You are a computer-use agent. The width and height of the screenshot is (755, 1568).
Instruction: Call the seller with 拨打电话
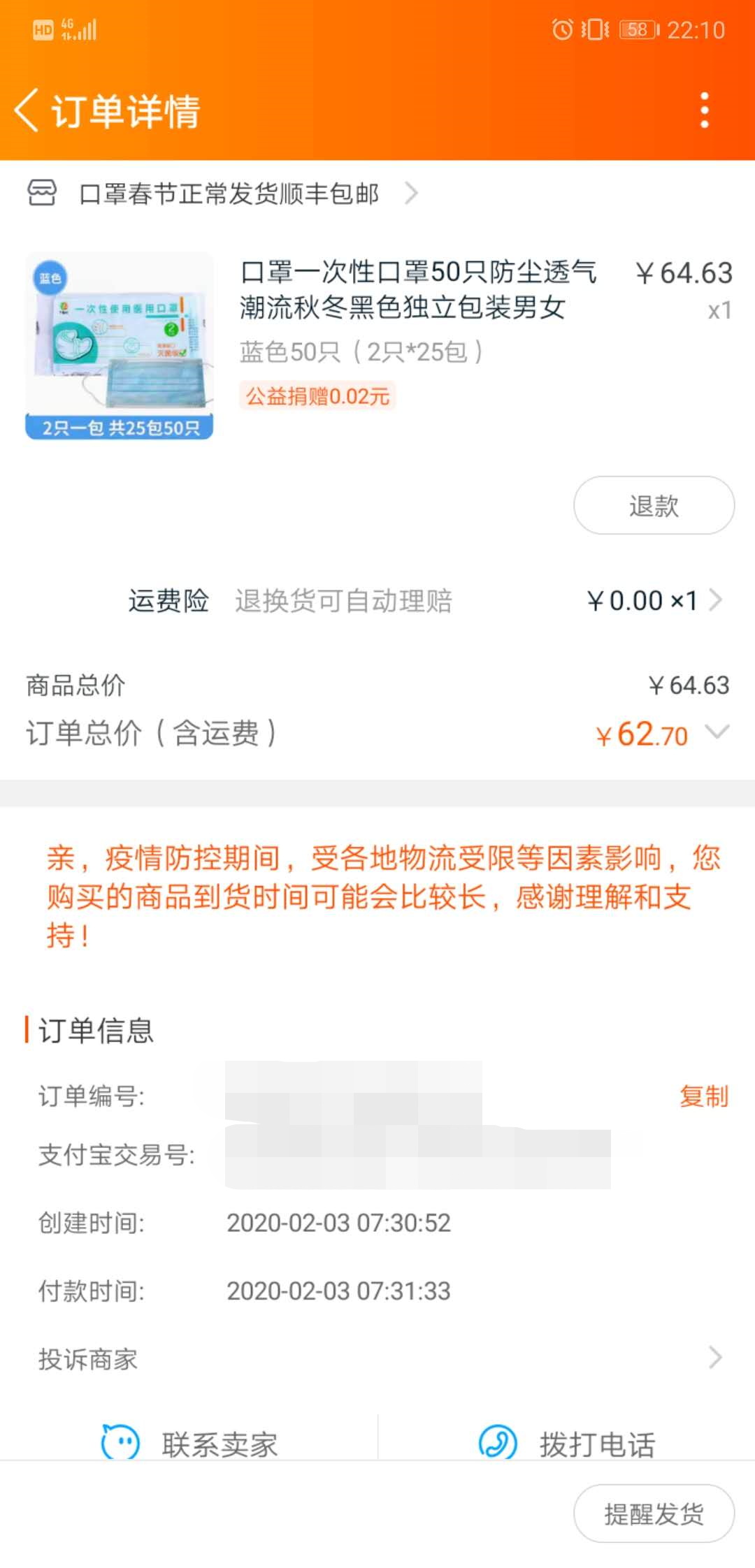(x=566, y=1442)
